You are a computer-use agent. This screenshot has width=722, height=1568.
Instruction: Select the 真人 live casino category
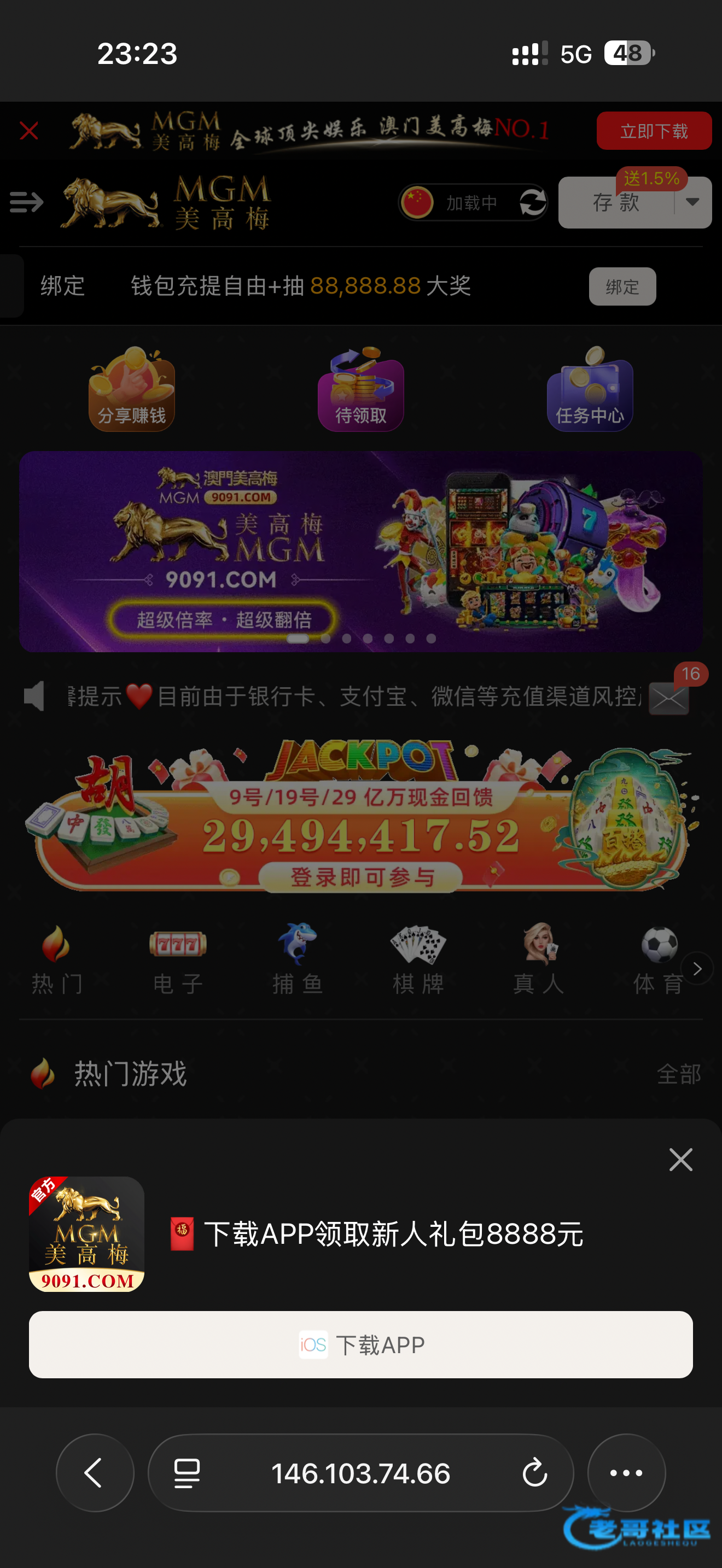pyautogui.click(x=538, y=960)
